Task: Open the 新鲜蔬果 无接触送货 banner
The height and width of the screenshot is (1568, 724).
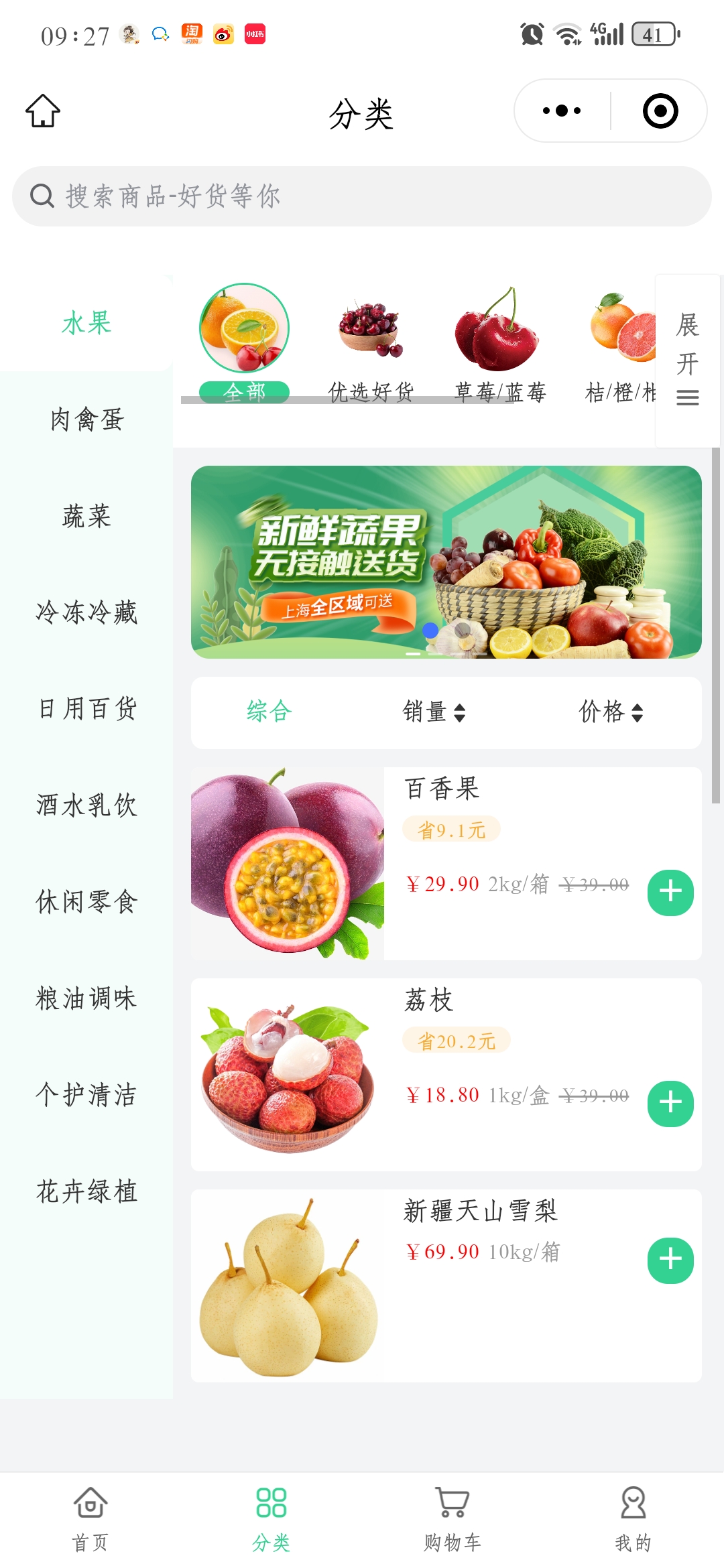Action: [446, 562]
